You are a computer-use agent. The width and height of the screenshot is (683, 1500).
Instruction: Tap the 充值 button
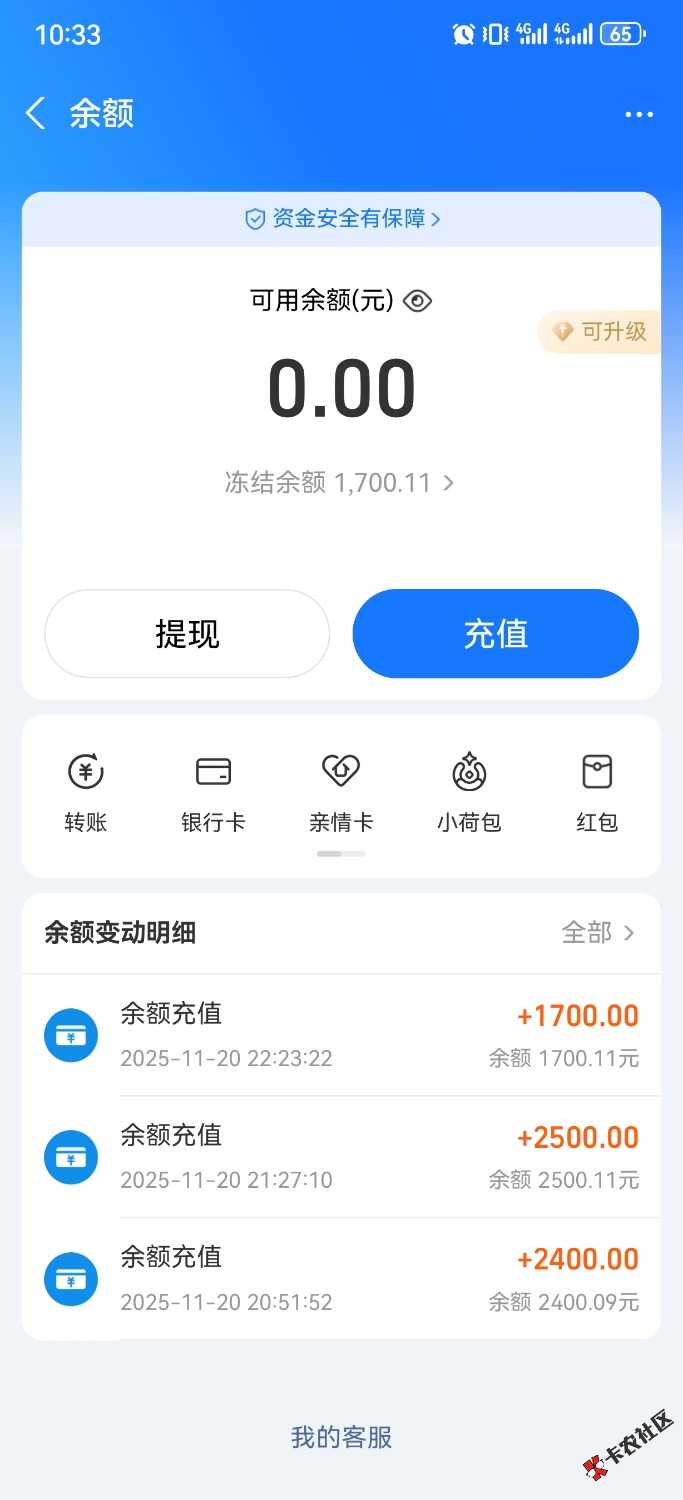click(495, 634)
